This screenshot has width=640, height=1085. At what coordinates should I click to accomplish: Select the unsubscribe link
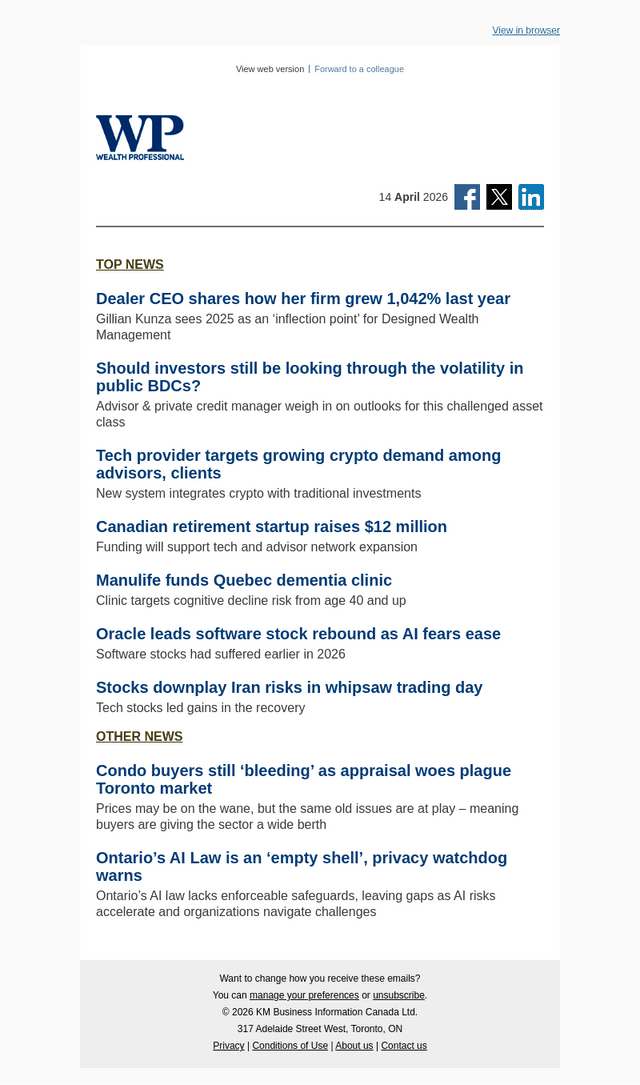(x=399, y=995)
